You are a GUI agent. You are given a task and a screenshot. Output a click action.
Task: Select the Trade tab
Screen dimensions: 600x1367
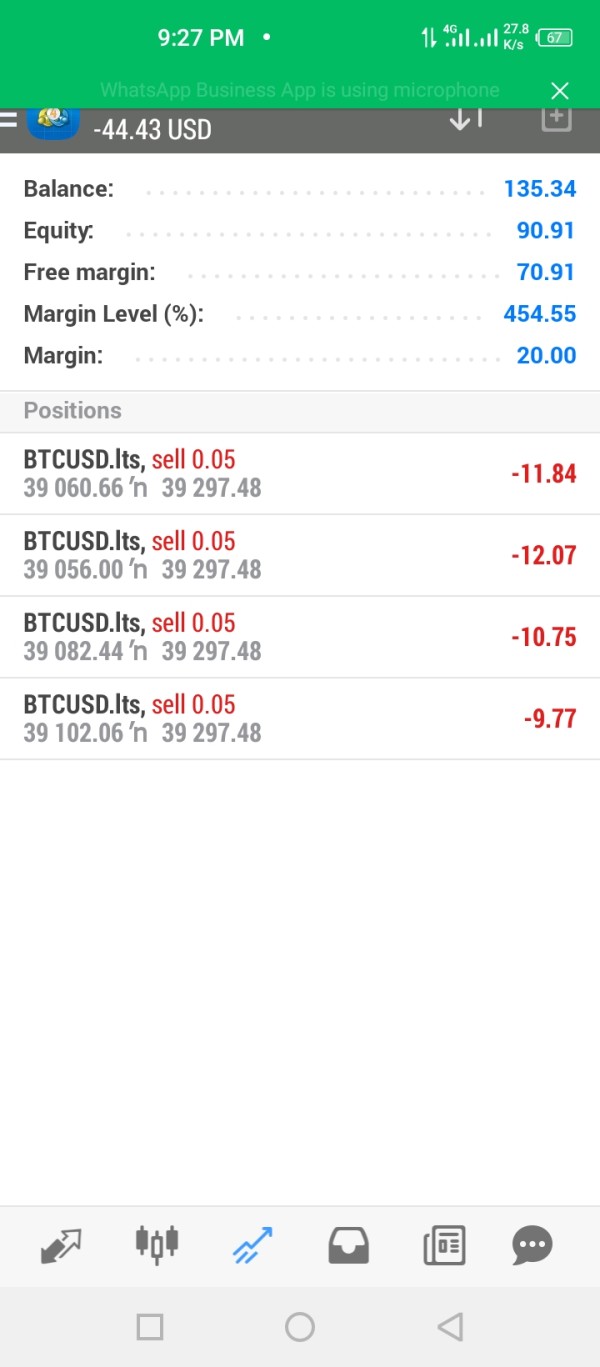coord(252,1246)
